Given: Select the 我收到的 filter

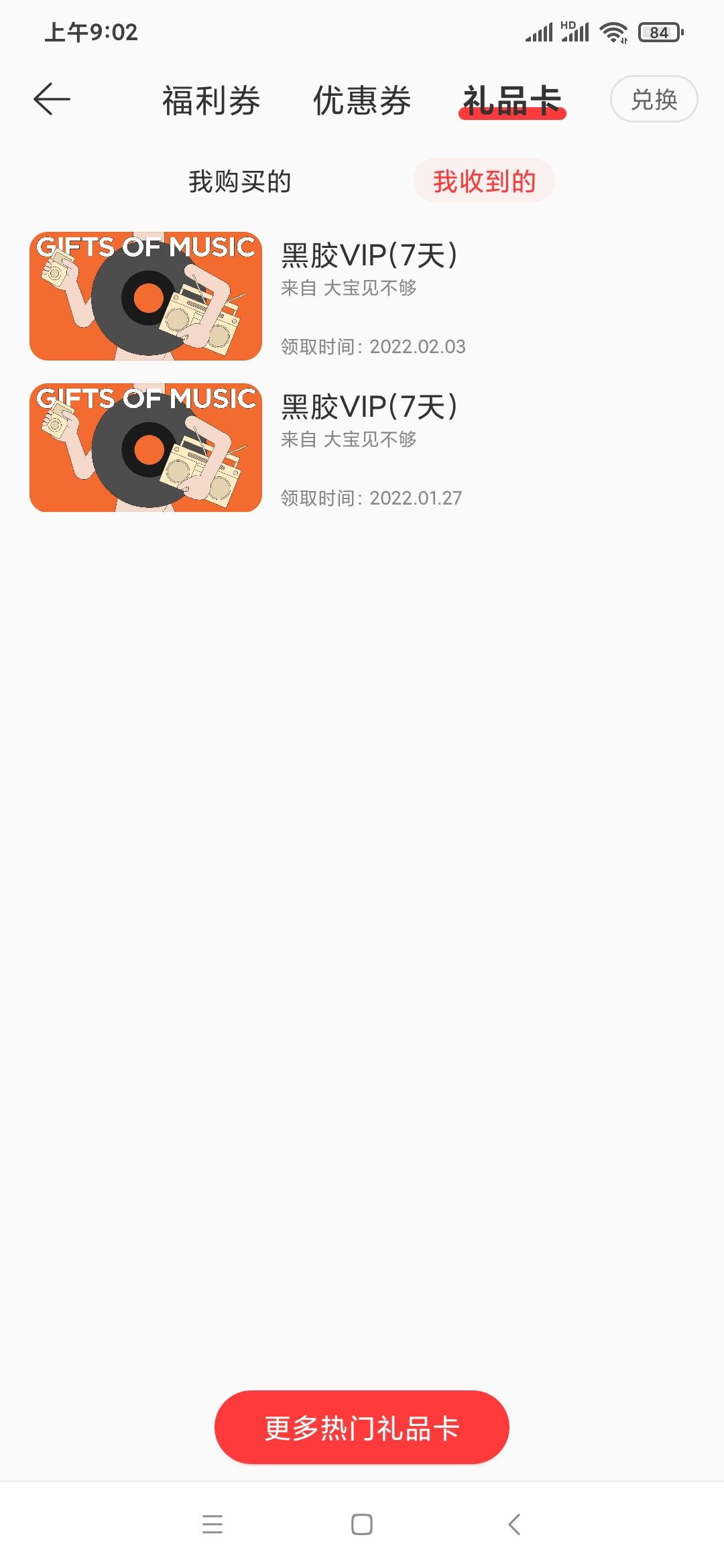Looking at the screenshot, I should [484, 181].
